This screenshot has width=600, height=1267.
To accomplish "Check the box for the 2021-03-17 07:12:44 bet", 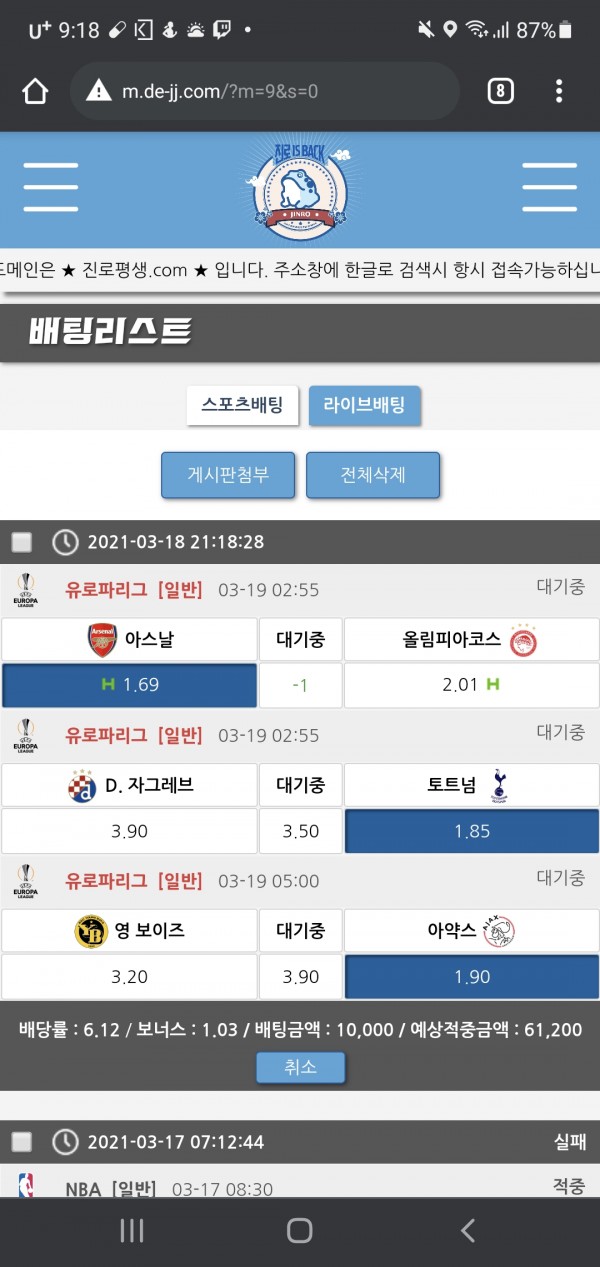I will click(22, 1141).
